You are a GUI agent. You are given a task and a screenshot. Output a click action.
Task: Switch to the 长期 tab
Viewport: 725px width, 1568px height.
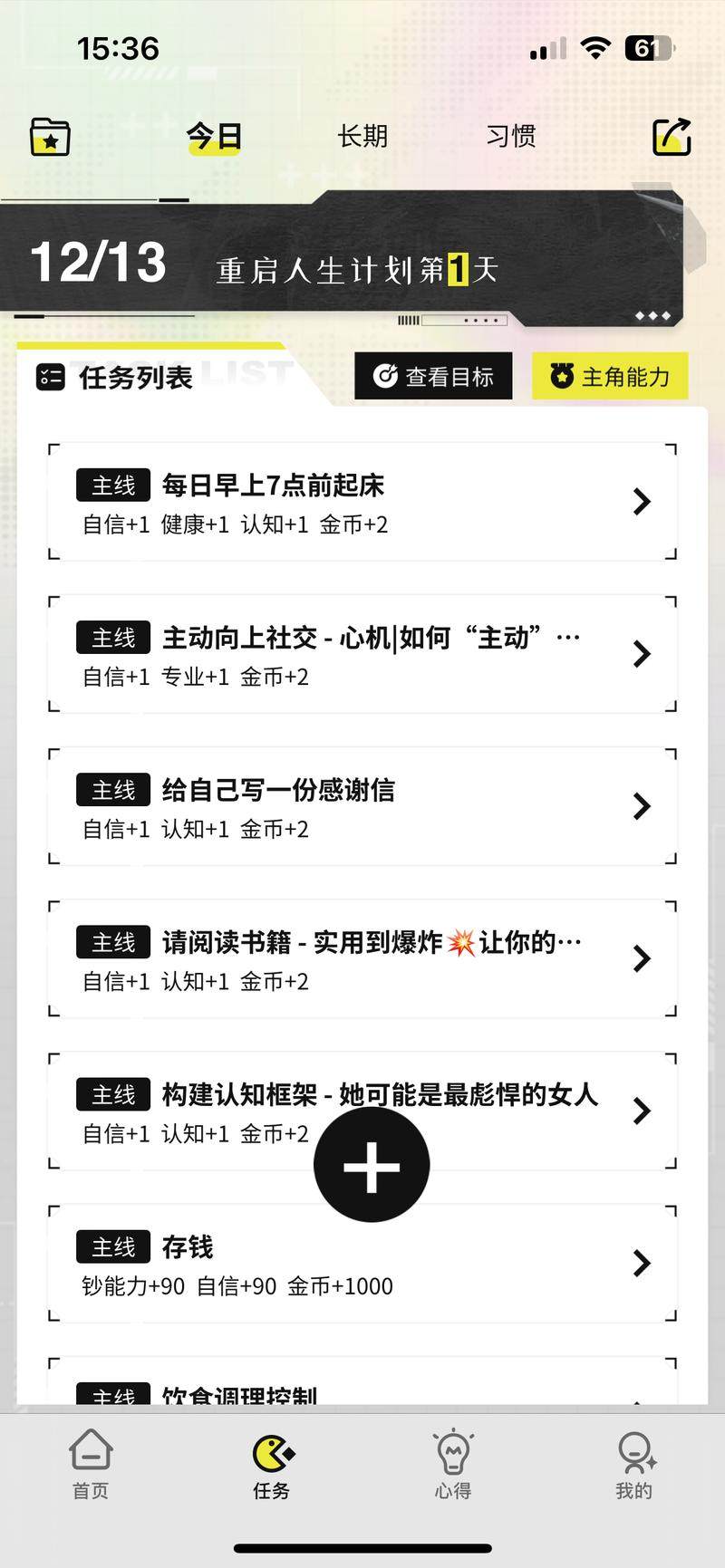362,137
